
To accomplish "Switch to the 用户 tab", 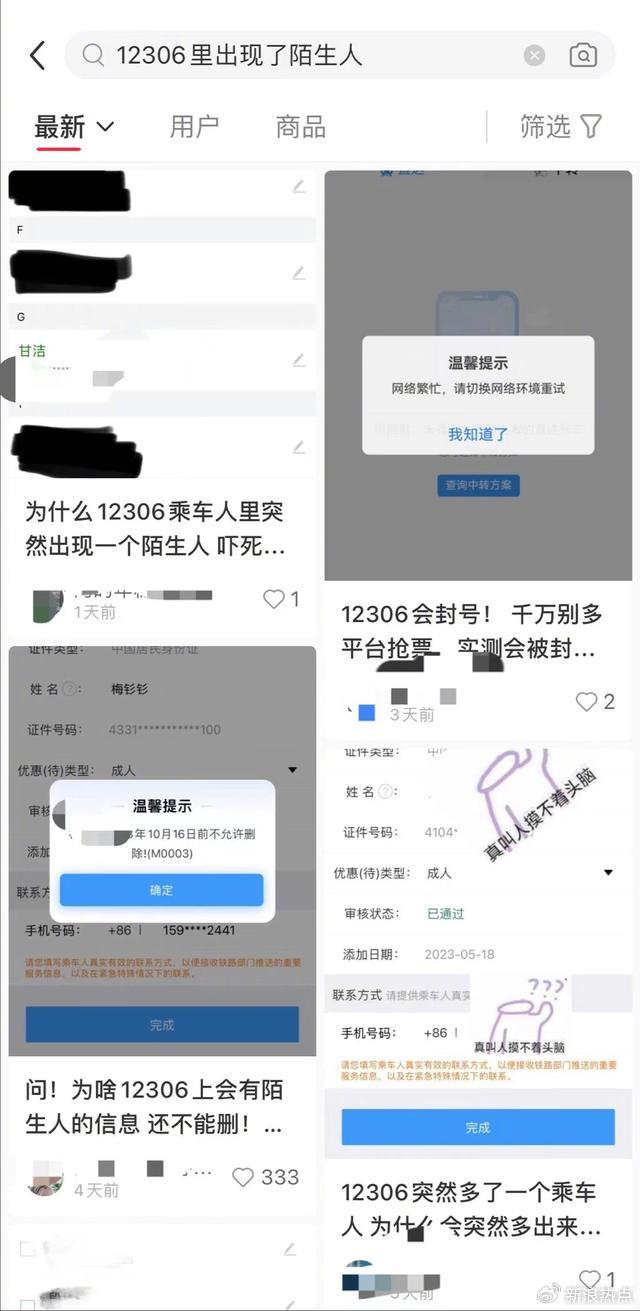I will coord(194,127).
